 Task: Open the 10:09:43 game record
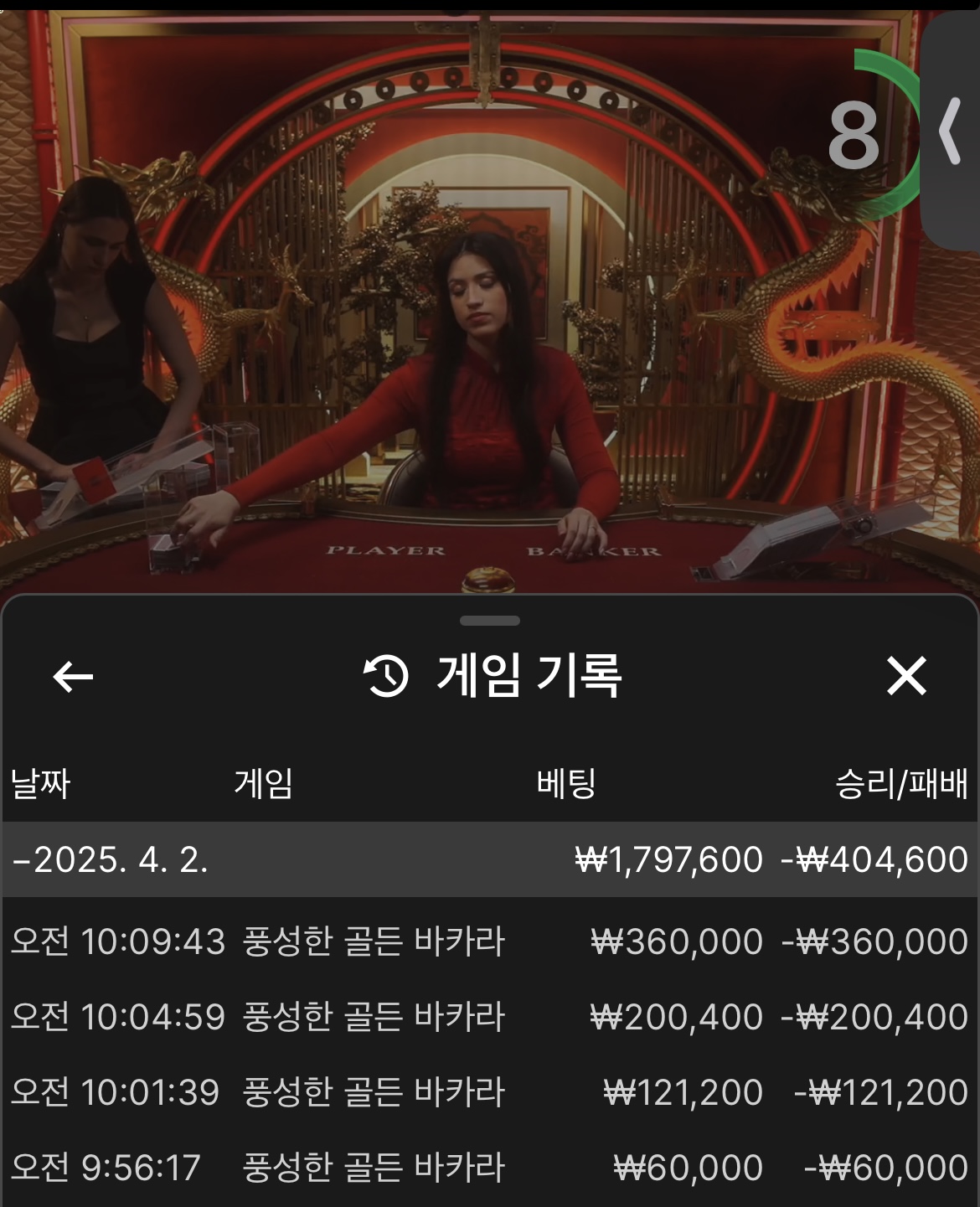(x=490, y=941)
